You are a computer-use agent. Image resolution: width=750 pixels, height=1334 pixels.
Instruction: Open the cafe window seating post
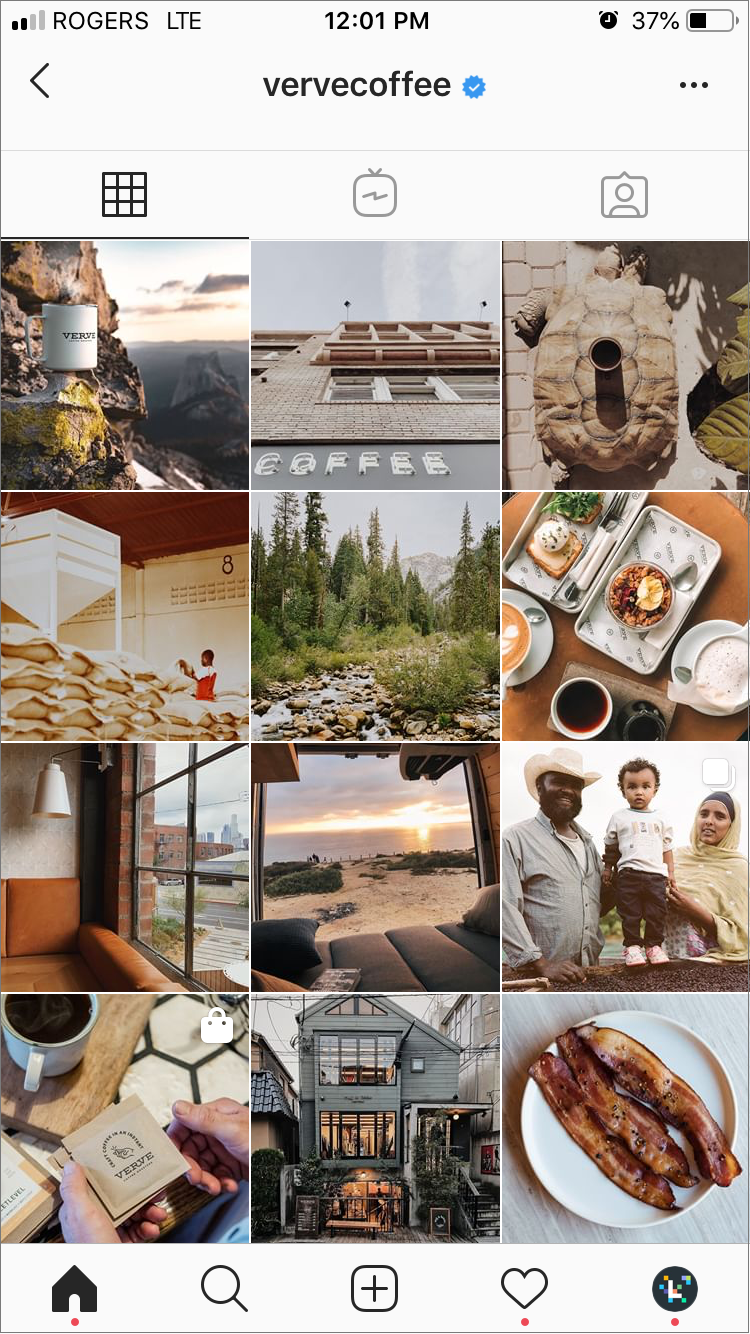click(124, 867)
